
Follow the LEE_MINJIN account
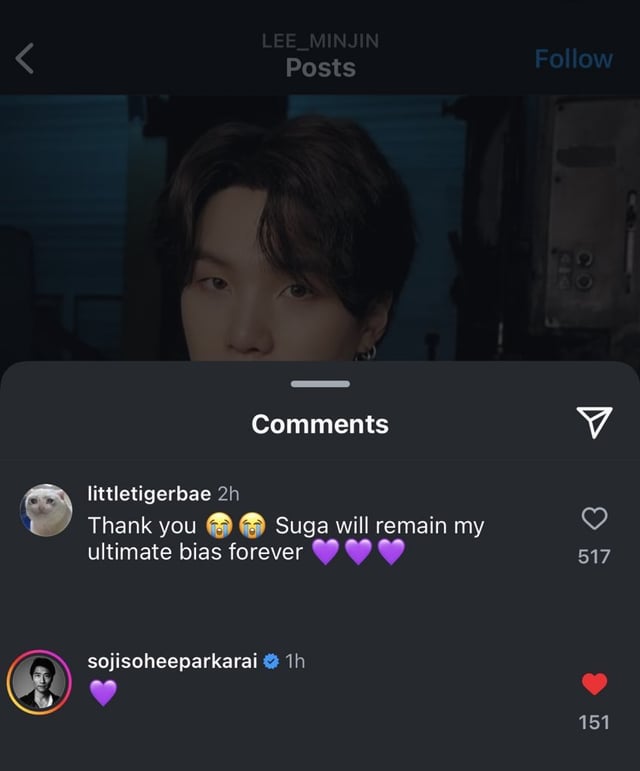tap(573, 59)
